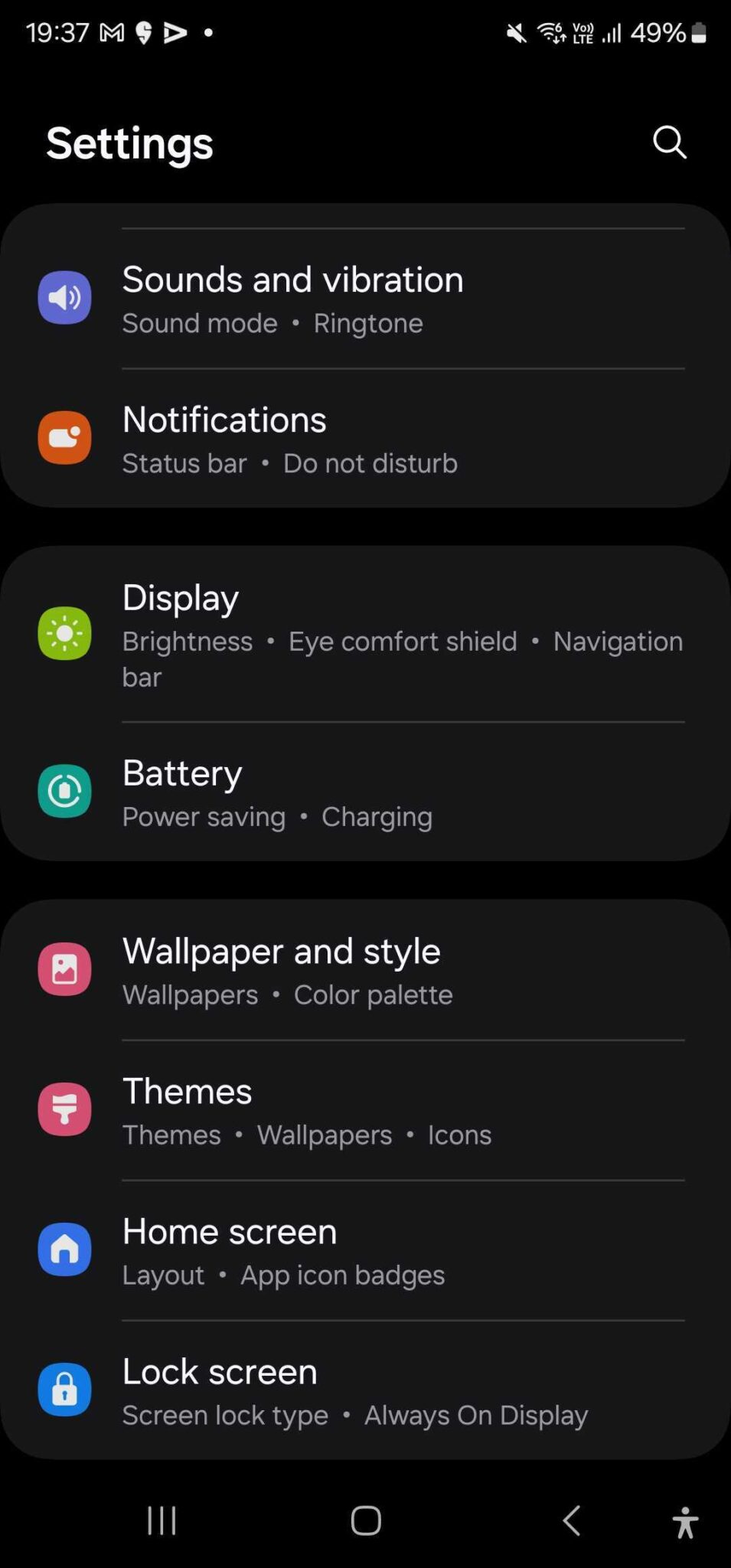This screenshot has height=1568, width=731.
Task: Select the green Display brightness icon
Action: tap(65, 633)
